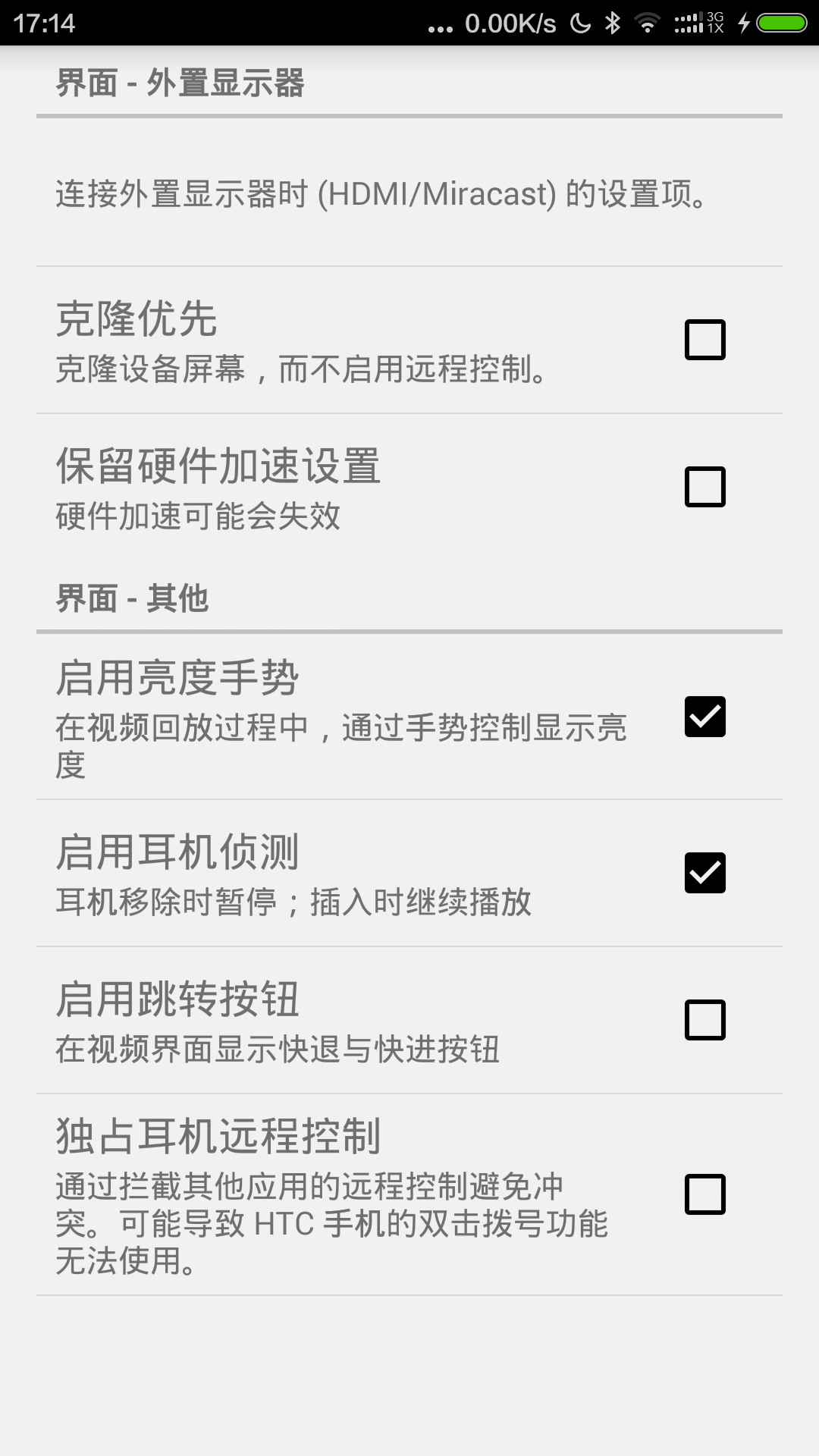Uncheck 启用耳机侦测 option

pos(704,873)
